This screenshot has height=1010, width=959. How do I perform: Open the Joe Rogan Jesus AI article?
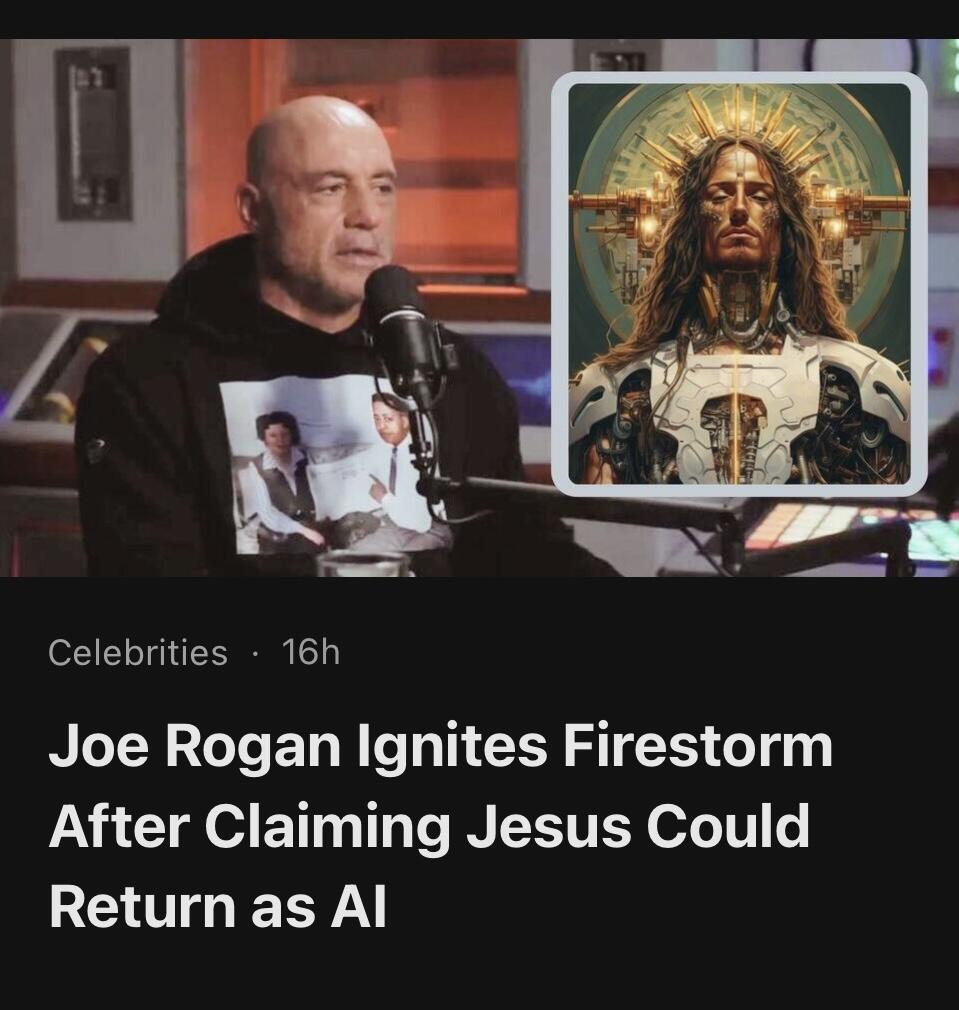[x=440, y=826]
